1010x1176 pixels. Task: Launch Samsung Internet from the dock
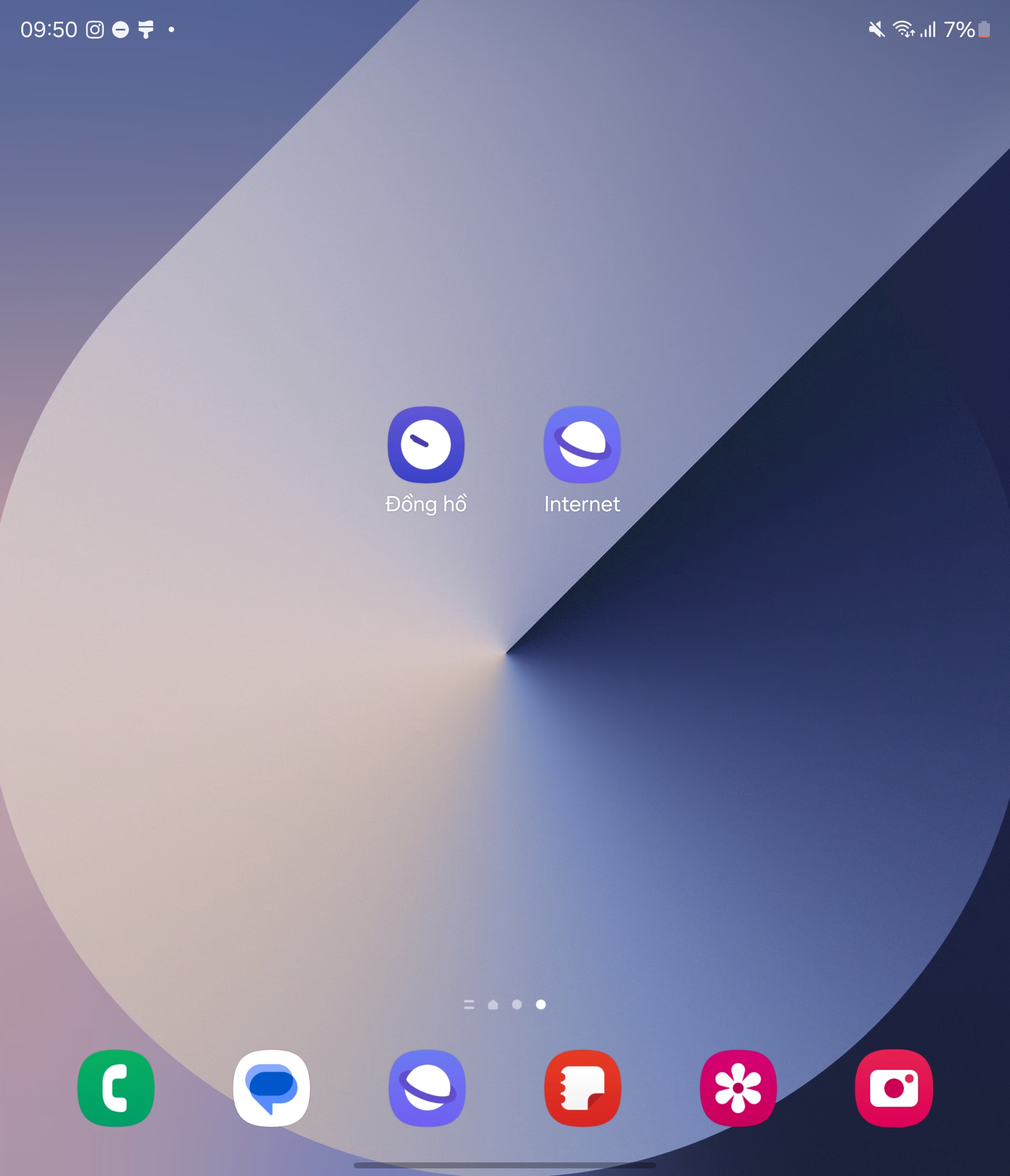427,1087
